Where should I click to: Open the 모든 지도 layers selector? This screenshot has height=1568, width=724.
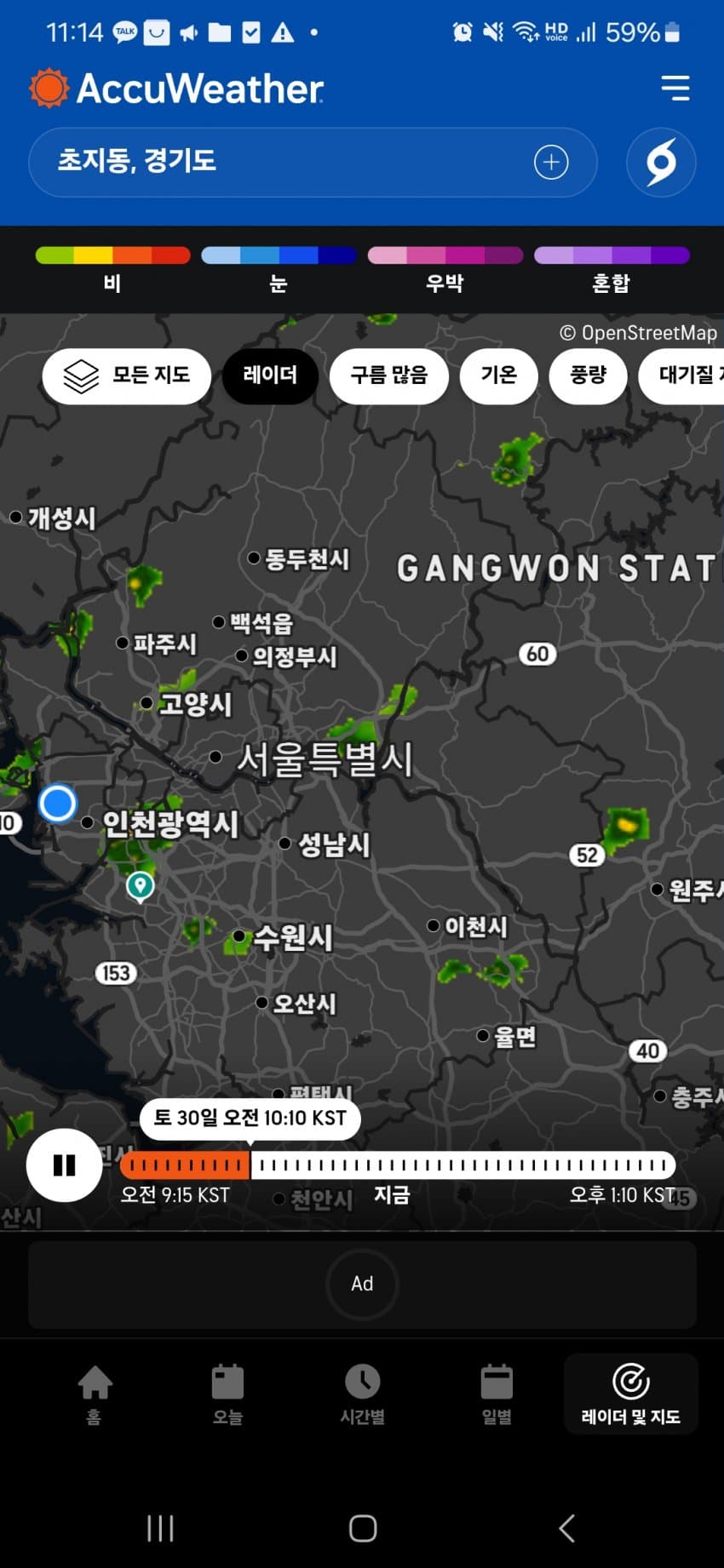[x=127, y=375]
